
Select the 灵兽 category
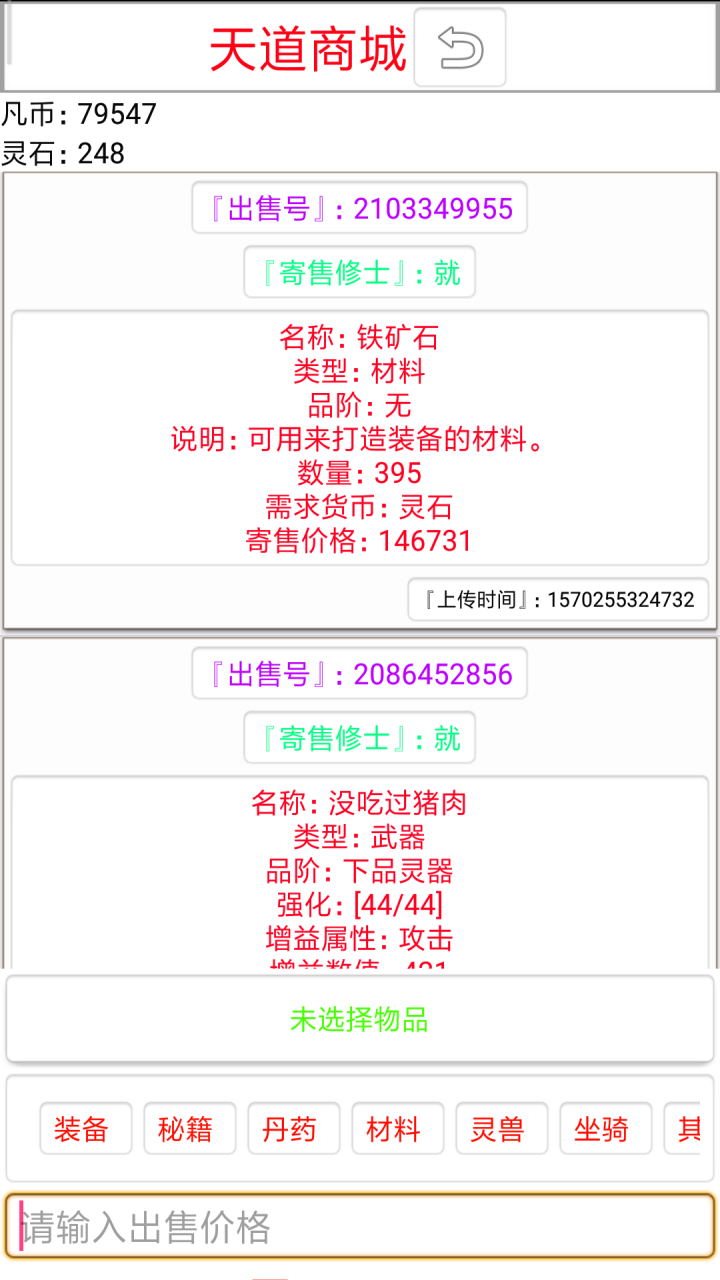point(501,1128)
